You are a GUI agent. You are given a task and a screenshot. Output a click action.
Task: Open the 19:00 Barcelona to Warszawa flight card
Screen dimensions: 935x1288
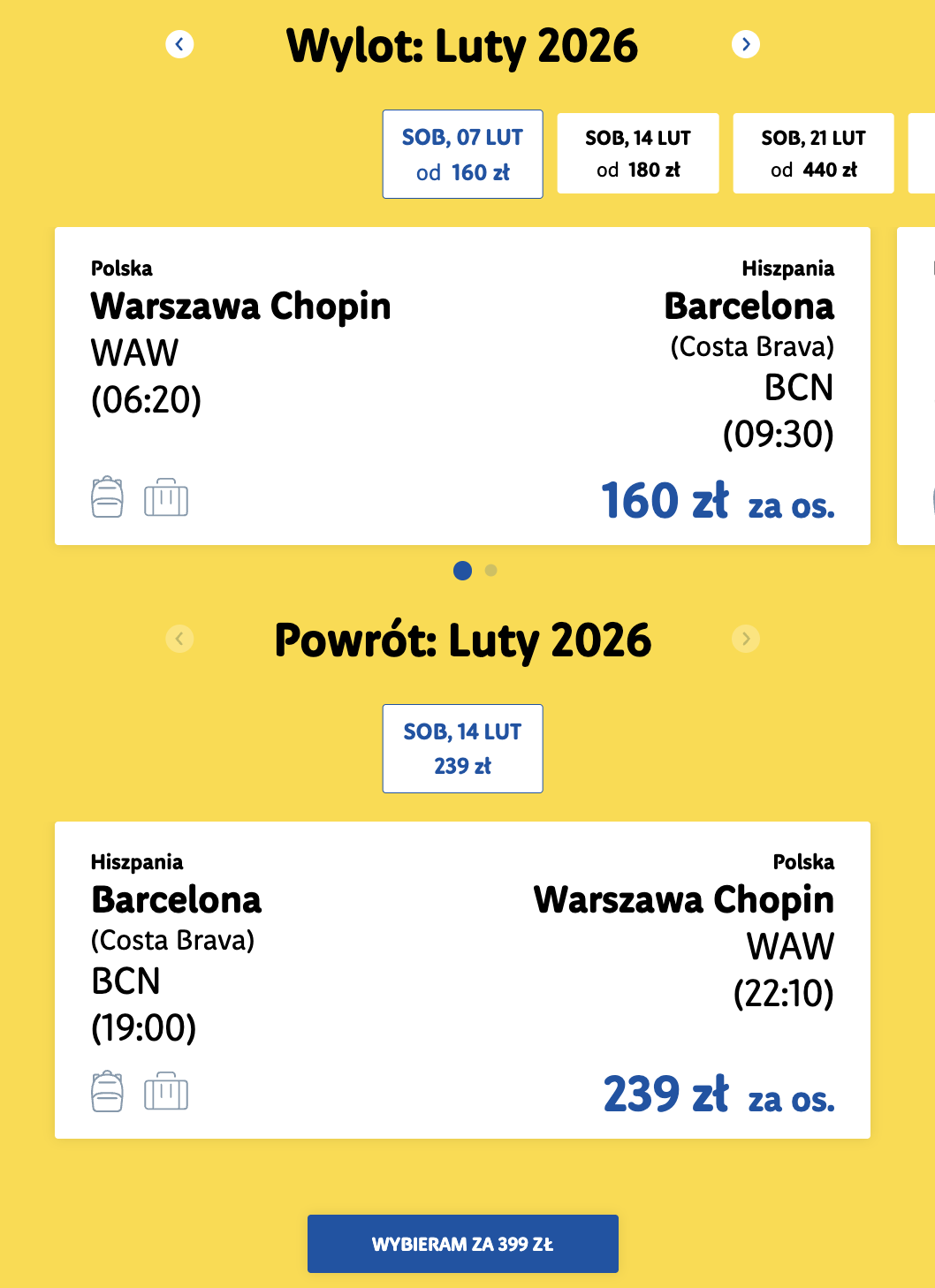pyautogui.click(x=462, y=980)
